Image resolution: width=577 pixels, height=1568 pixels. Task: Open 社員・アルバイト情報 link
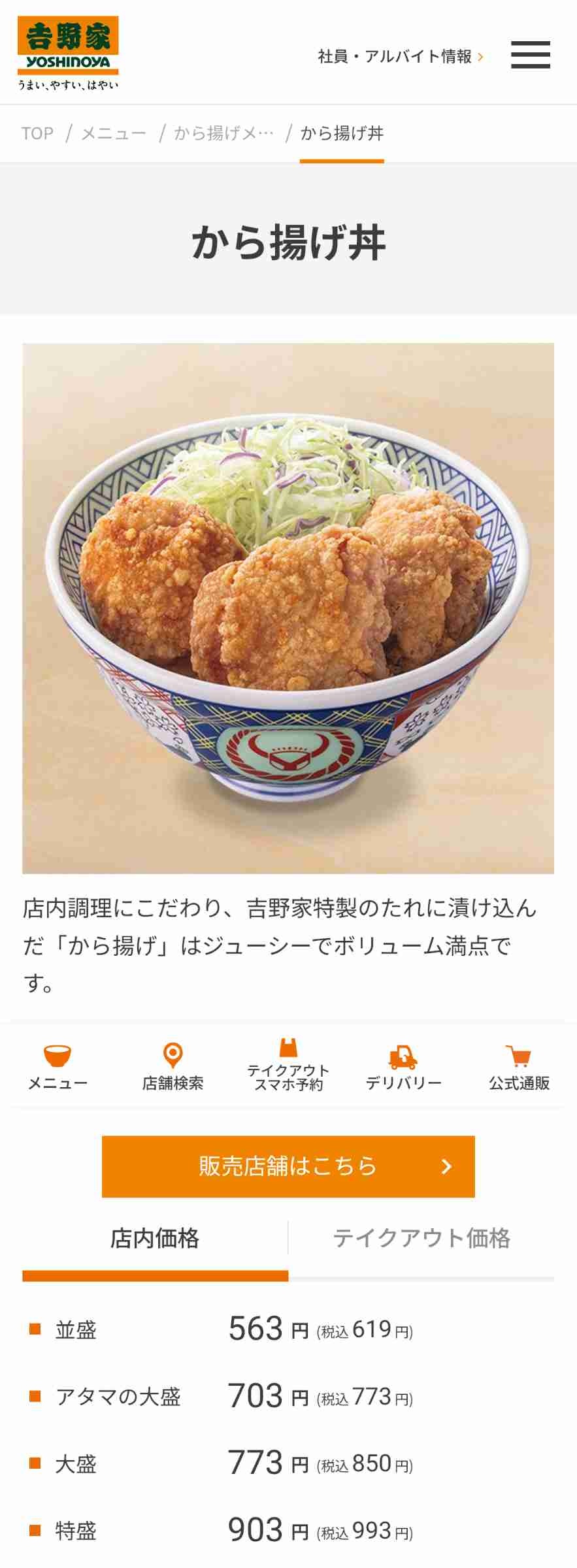tap(400, 57)
